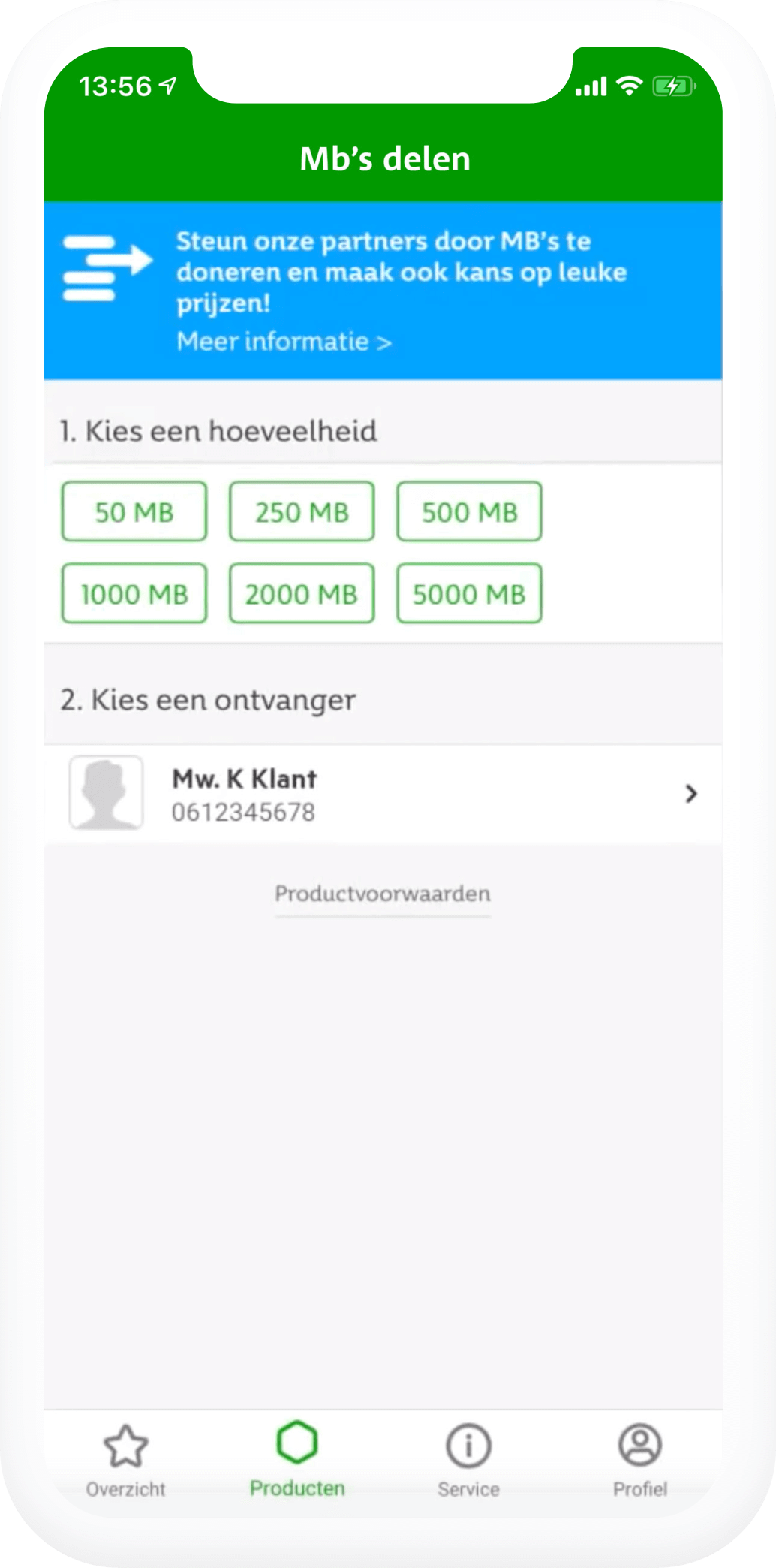Viewport: 776px width, 1568px height.
Task: Click the location arrow next to the clock
Action: [x=167, y=85]
